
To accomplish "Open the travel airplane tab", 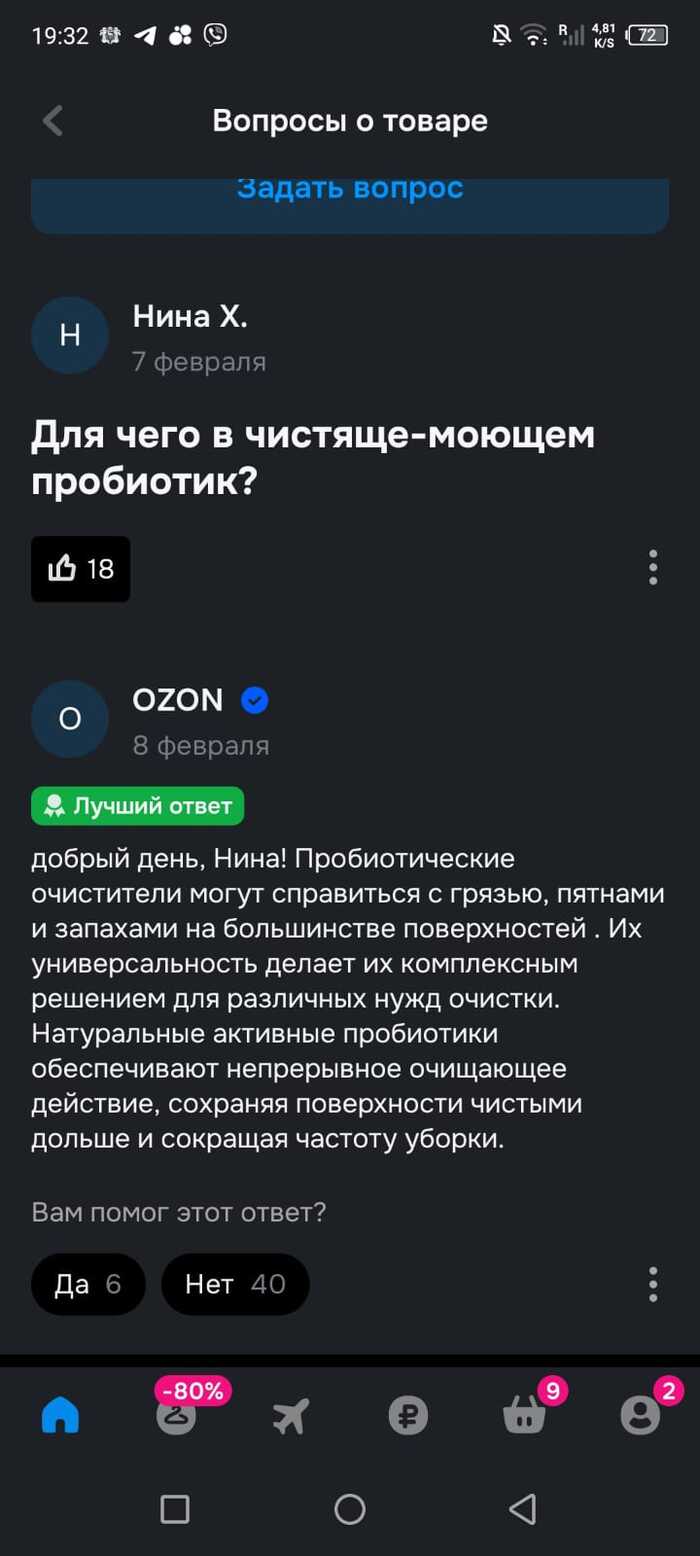I will click(292, 1415).
